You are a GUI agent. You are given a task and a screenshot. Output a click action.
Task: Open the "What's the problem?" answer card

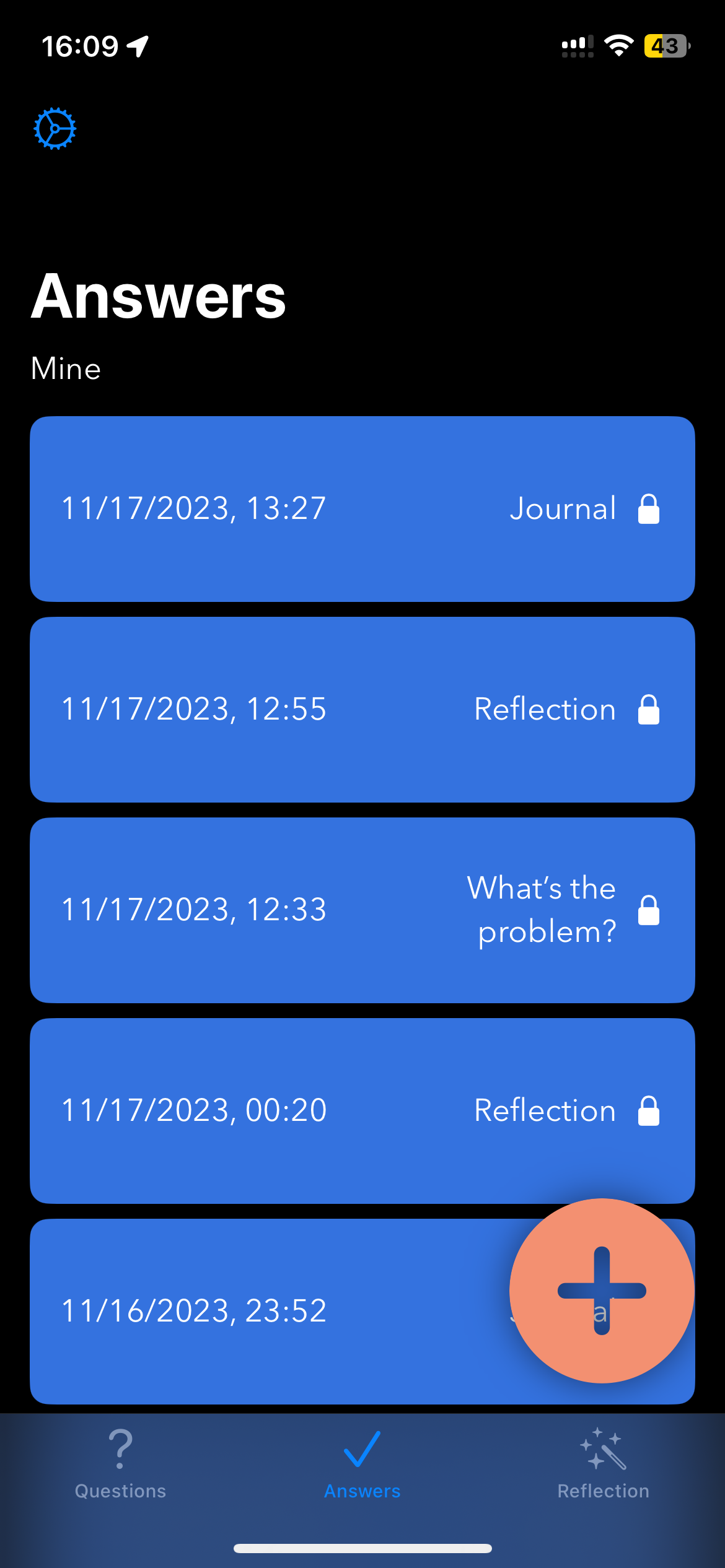362,910
